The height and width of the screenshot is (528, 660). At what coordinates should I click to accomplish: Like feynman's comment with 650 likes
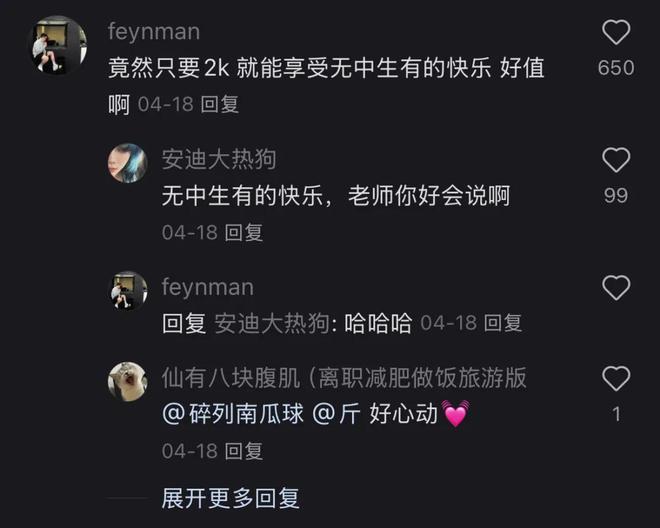pyautogui.click(x=616, y=34)
